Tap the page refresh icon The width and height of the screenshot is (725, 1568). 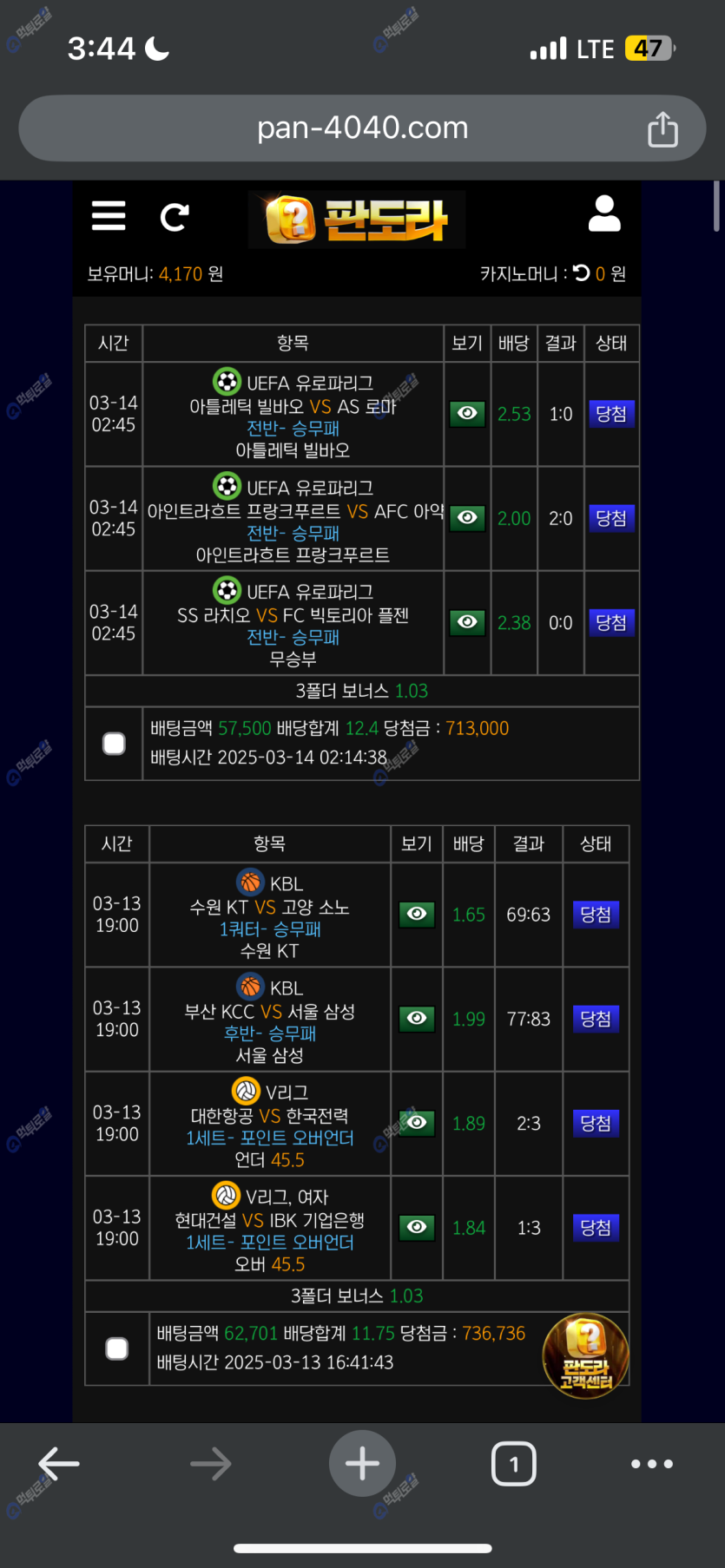tap(175, 217)
